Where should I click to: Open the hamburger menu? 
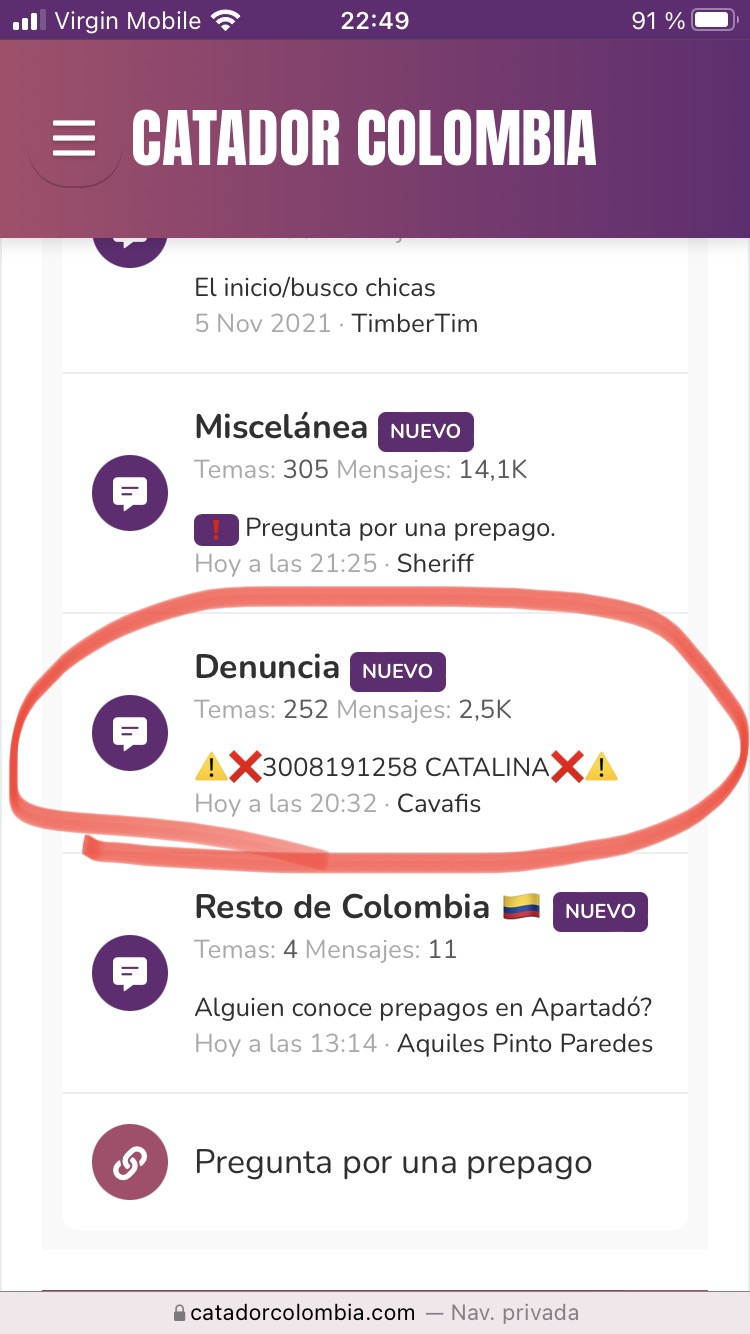[74, 139]
